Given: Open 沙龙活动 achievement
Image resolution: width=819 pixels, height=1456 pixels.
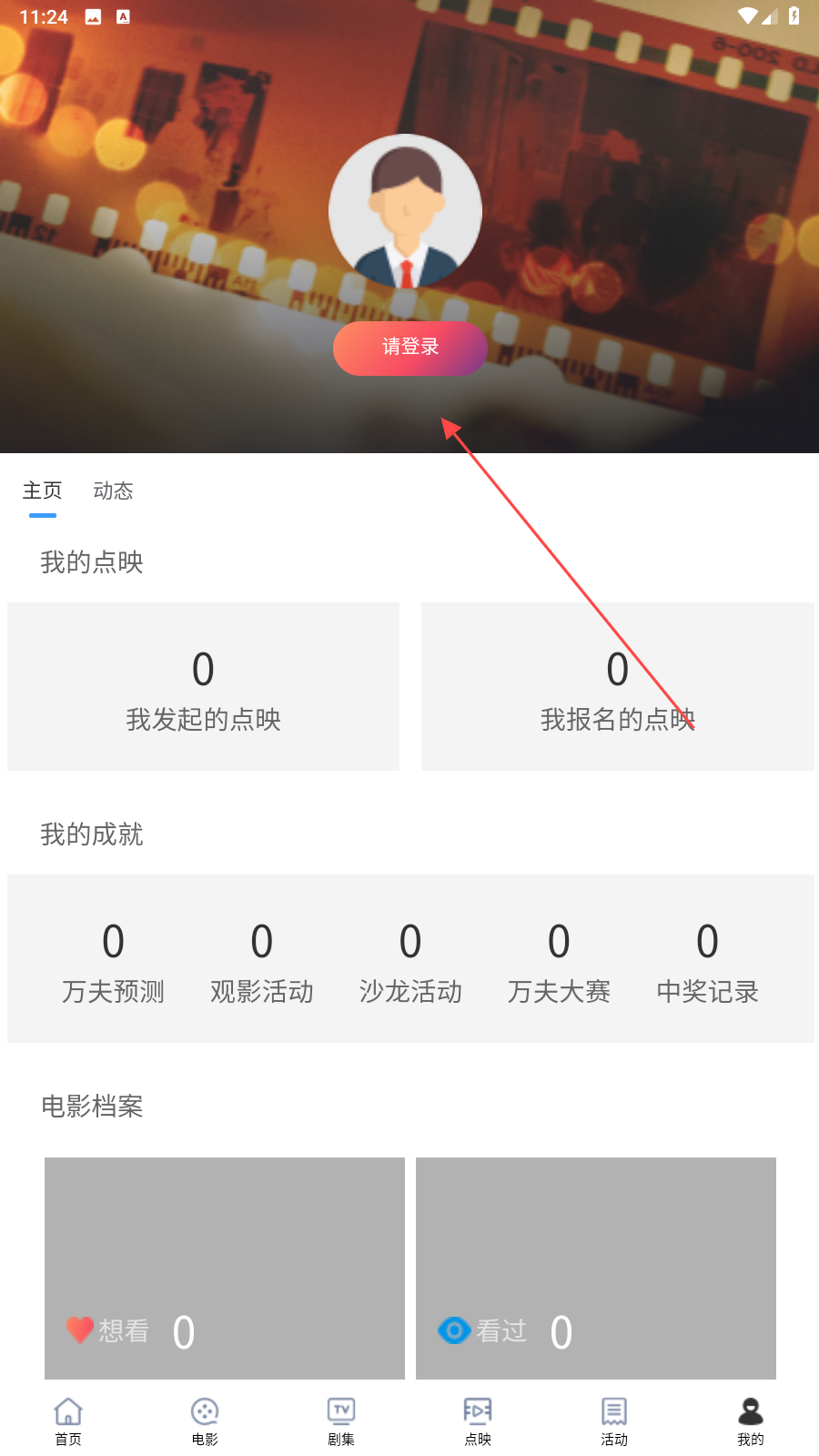Looking at the screenshot, I should pos(410,963).
